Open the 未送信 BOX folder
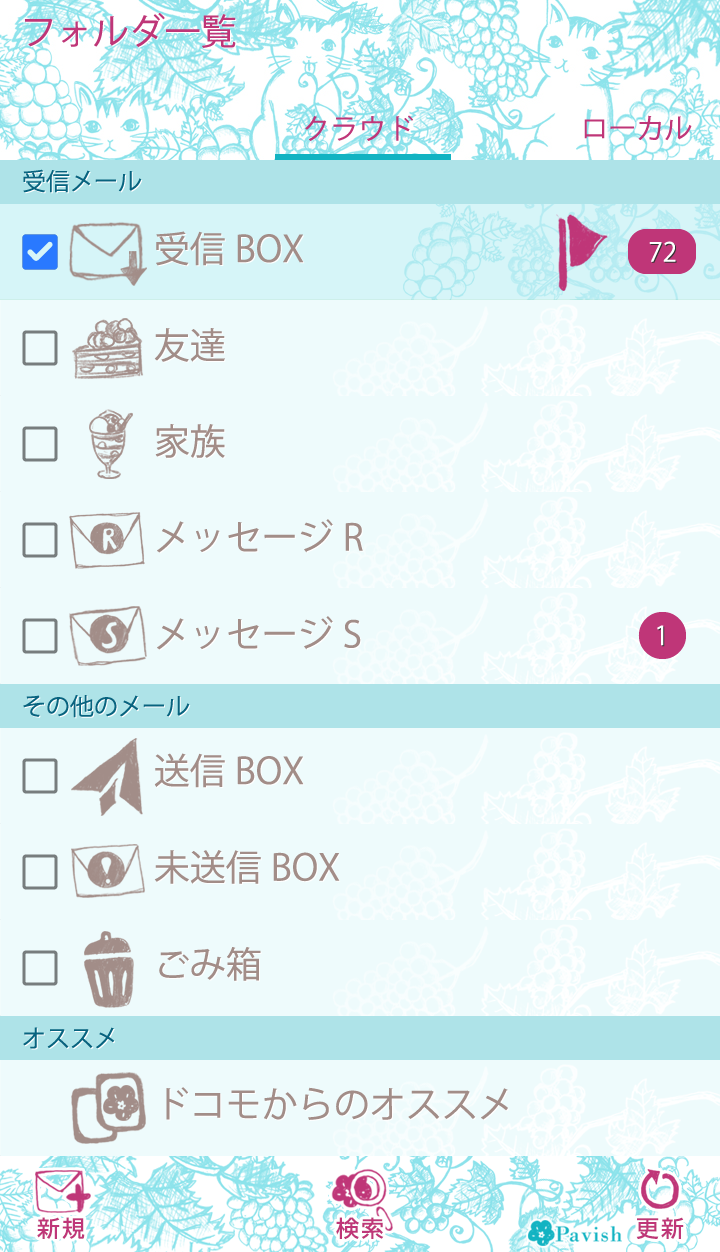 pos(247,869)
